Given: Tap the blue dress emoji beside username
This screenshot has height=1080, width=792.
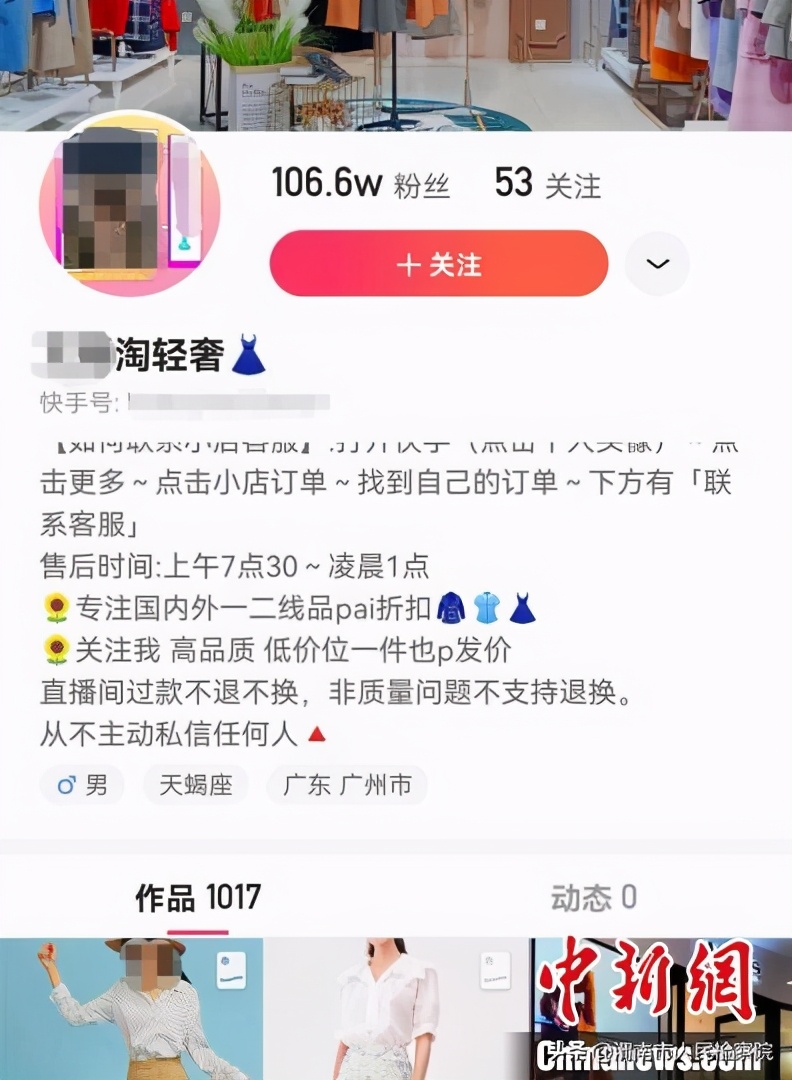Looking at the screenshot, I should (252, 354).
